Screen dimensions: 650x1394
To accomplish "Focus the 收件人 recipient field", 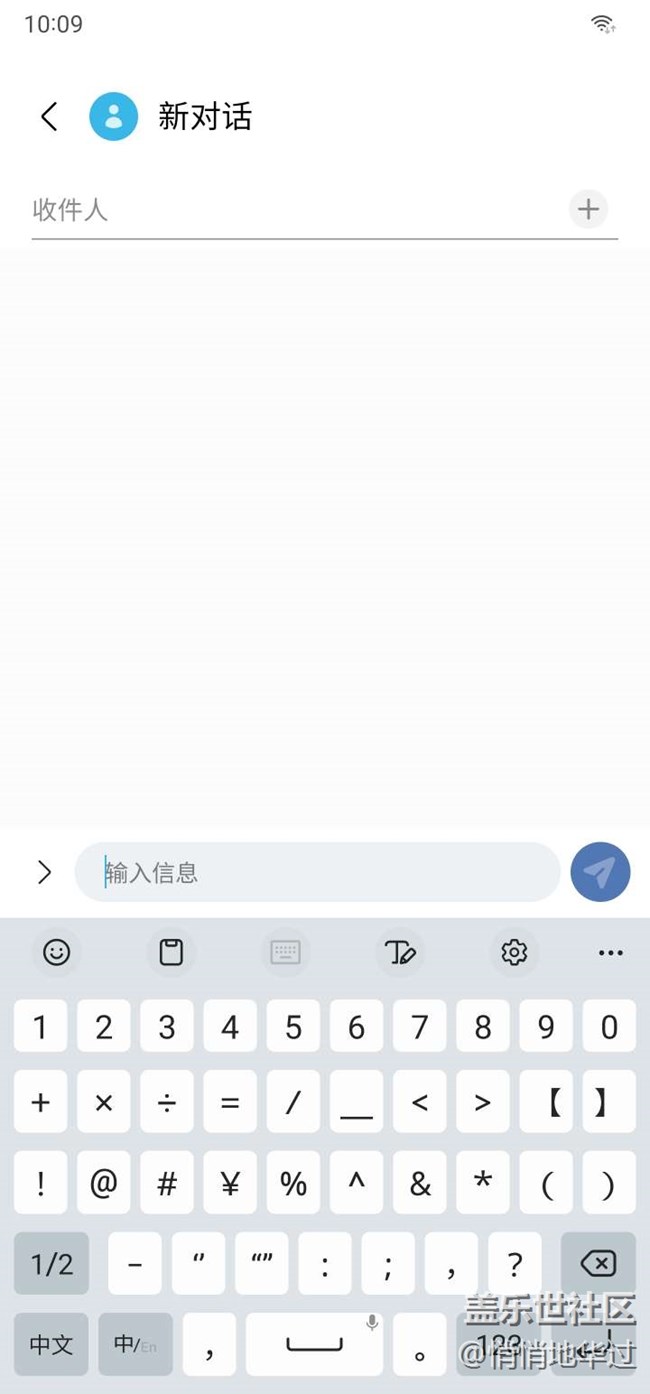I will [298, 210].
